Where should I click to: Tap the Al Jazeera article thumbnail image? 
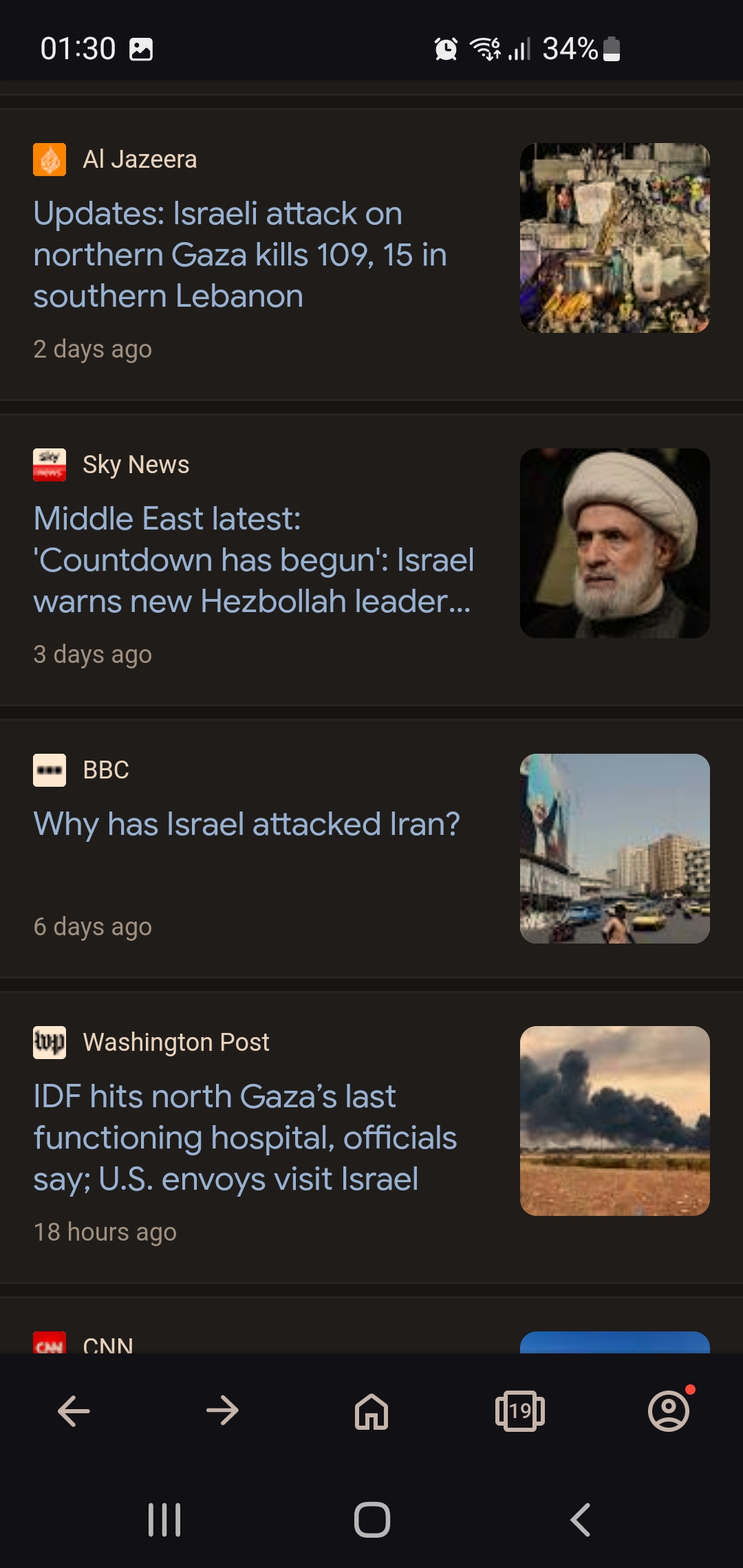(x=615, y=238)
